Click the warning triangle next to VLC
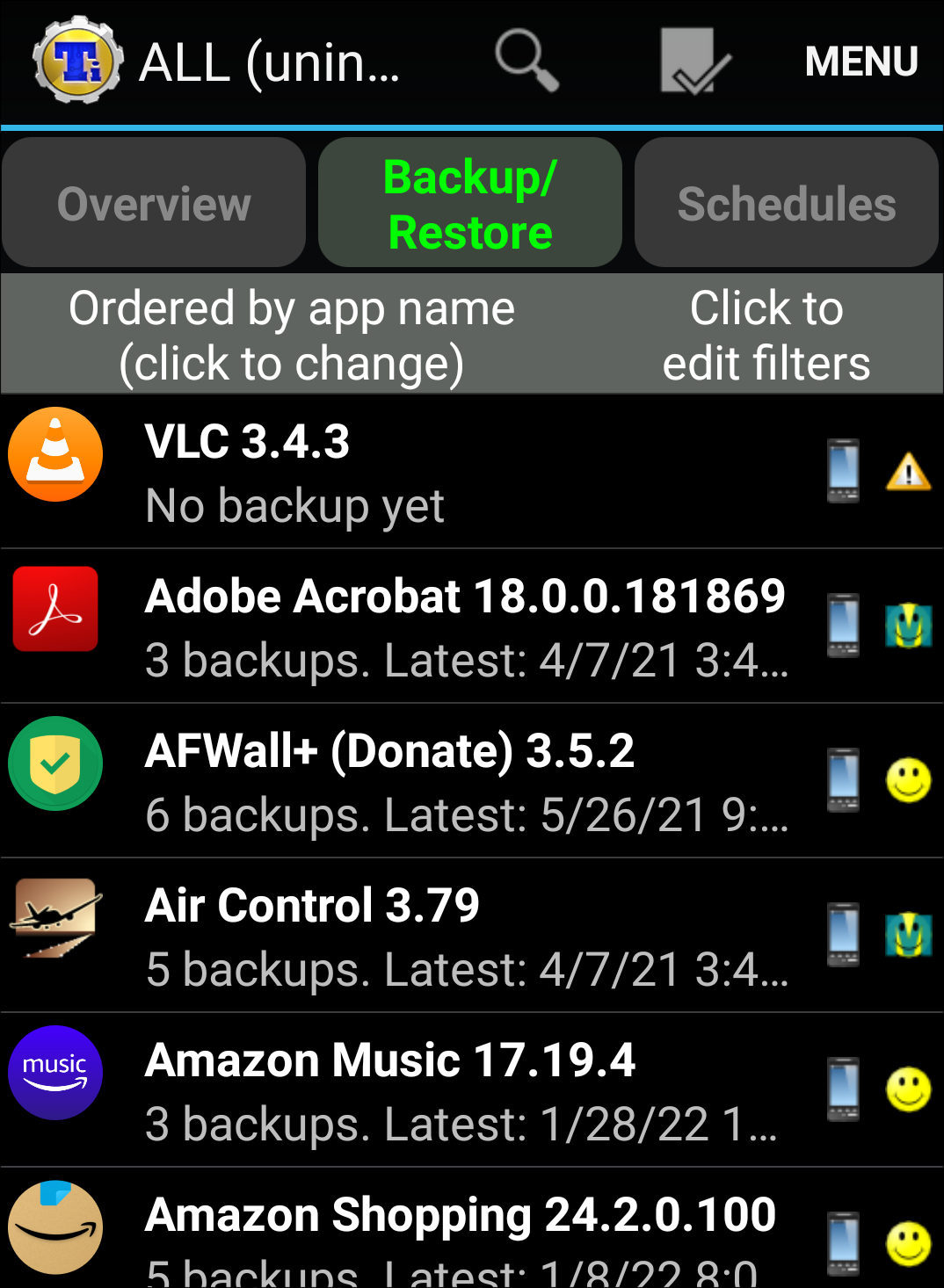944x1288 pixels. click(x=910, y=472)
